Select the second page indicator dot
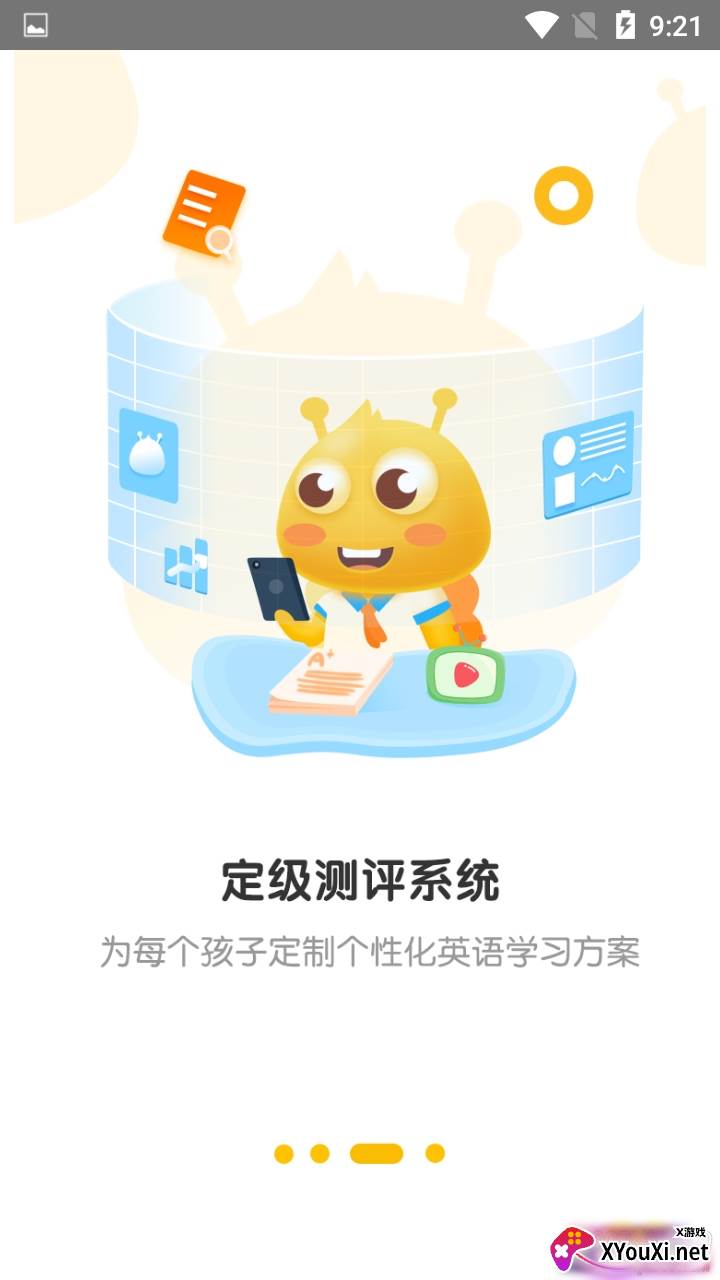This screenshot has height=1280, width=720. (320, 1154)
